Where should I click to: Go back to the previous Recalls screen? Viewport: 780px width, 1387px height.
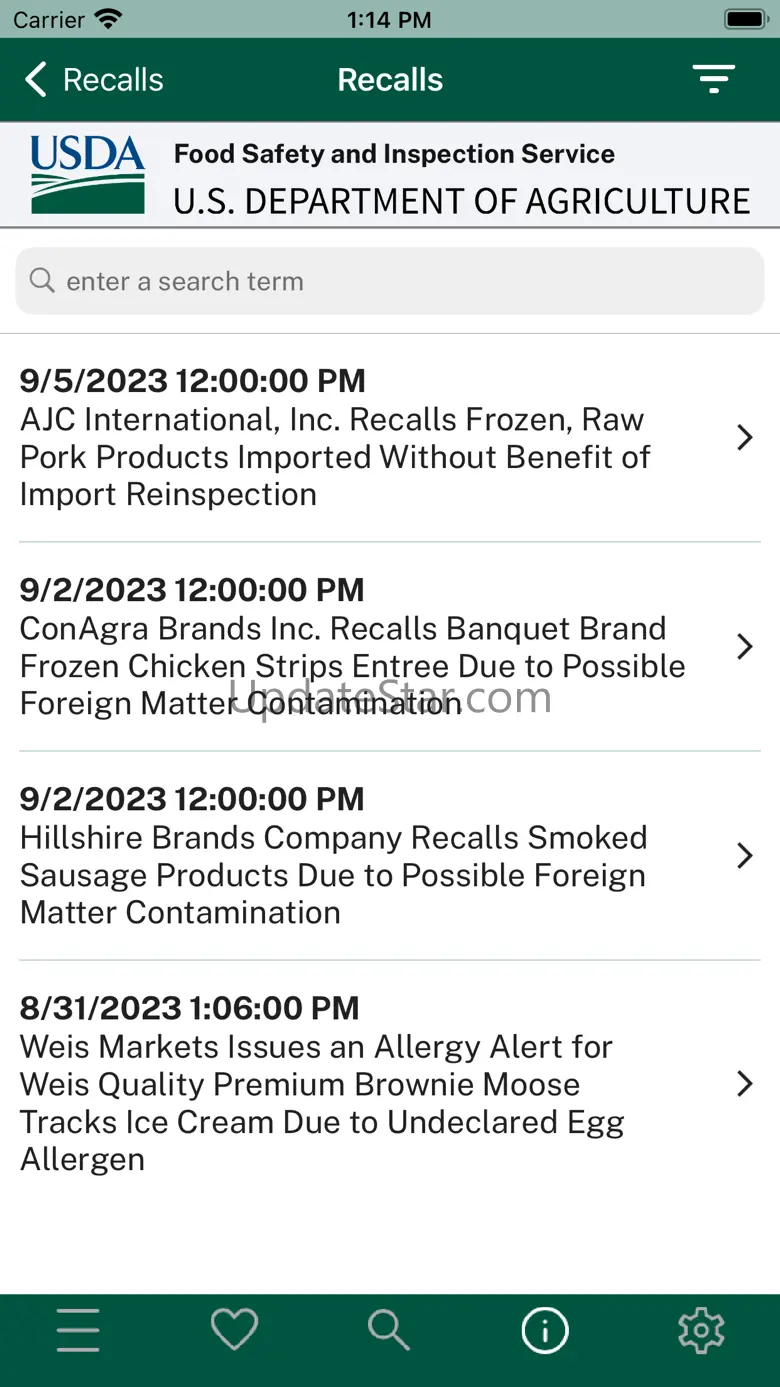click(x=93, y=80)
